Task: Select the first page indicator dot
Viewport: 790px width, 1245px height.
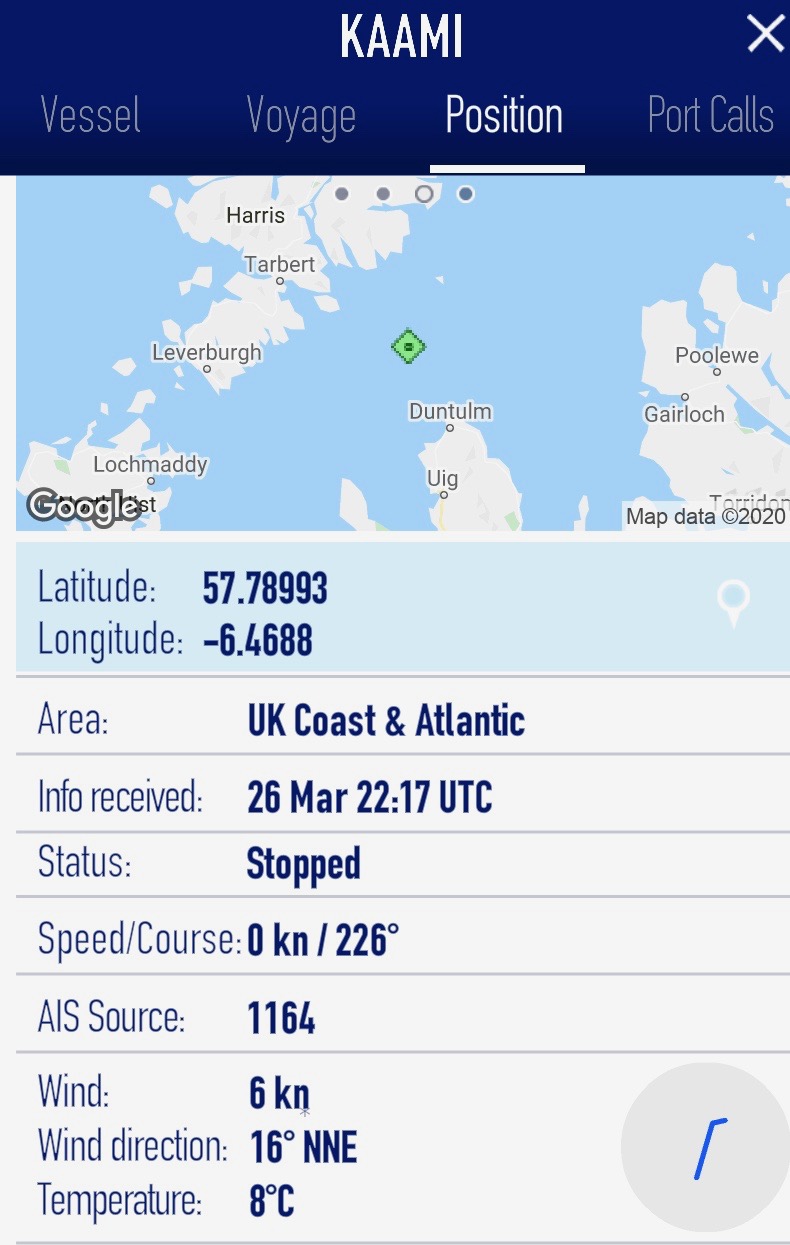Action: click(342, 194)
